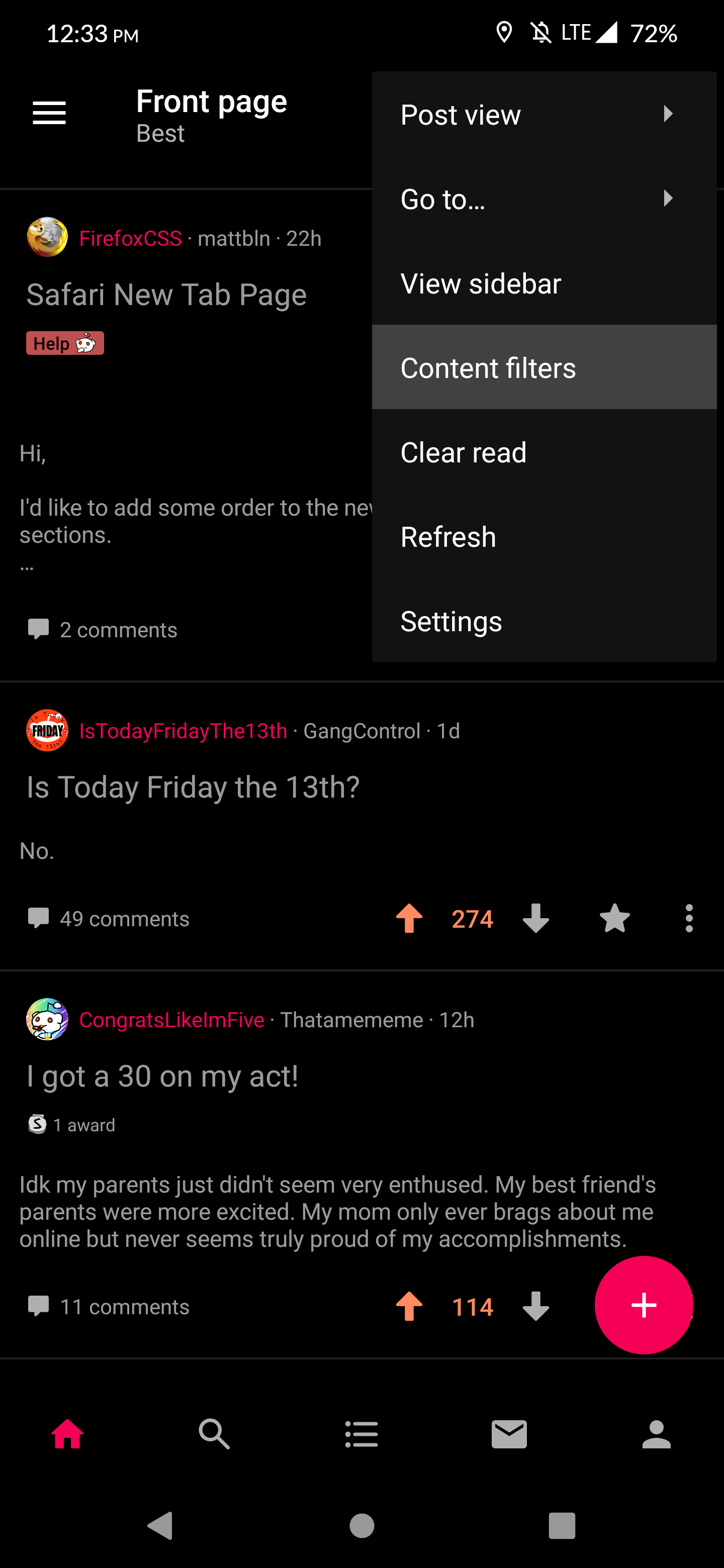
Task: Switch to the search tab
Action: (214, 1434)
